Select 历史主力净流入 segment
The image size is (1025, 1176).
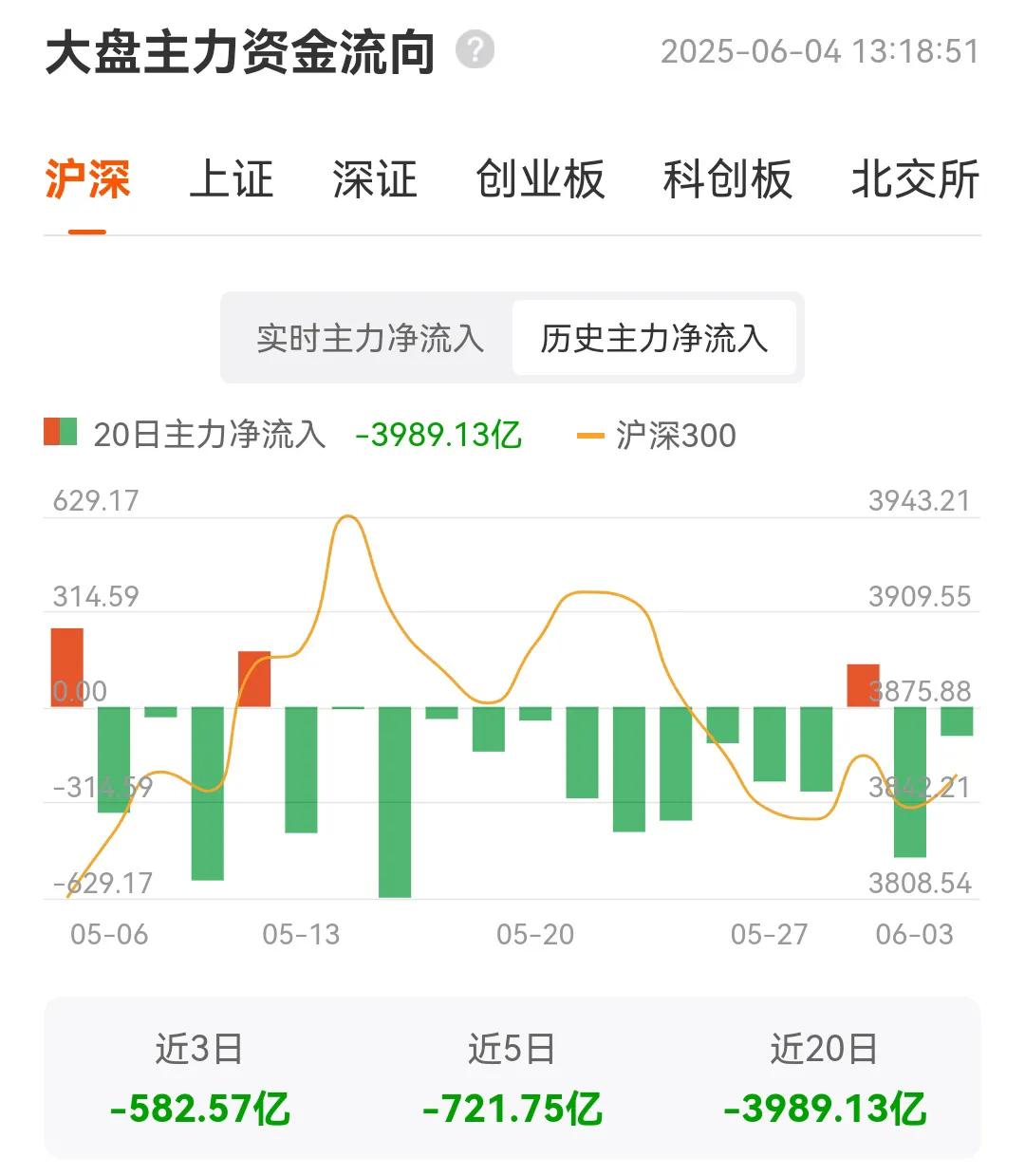pyautogui.click(x=654, y=338)
